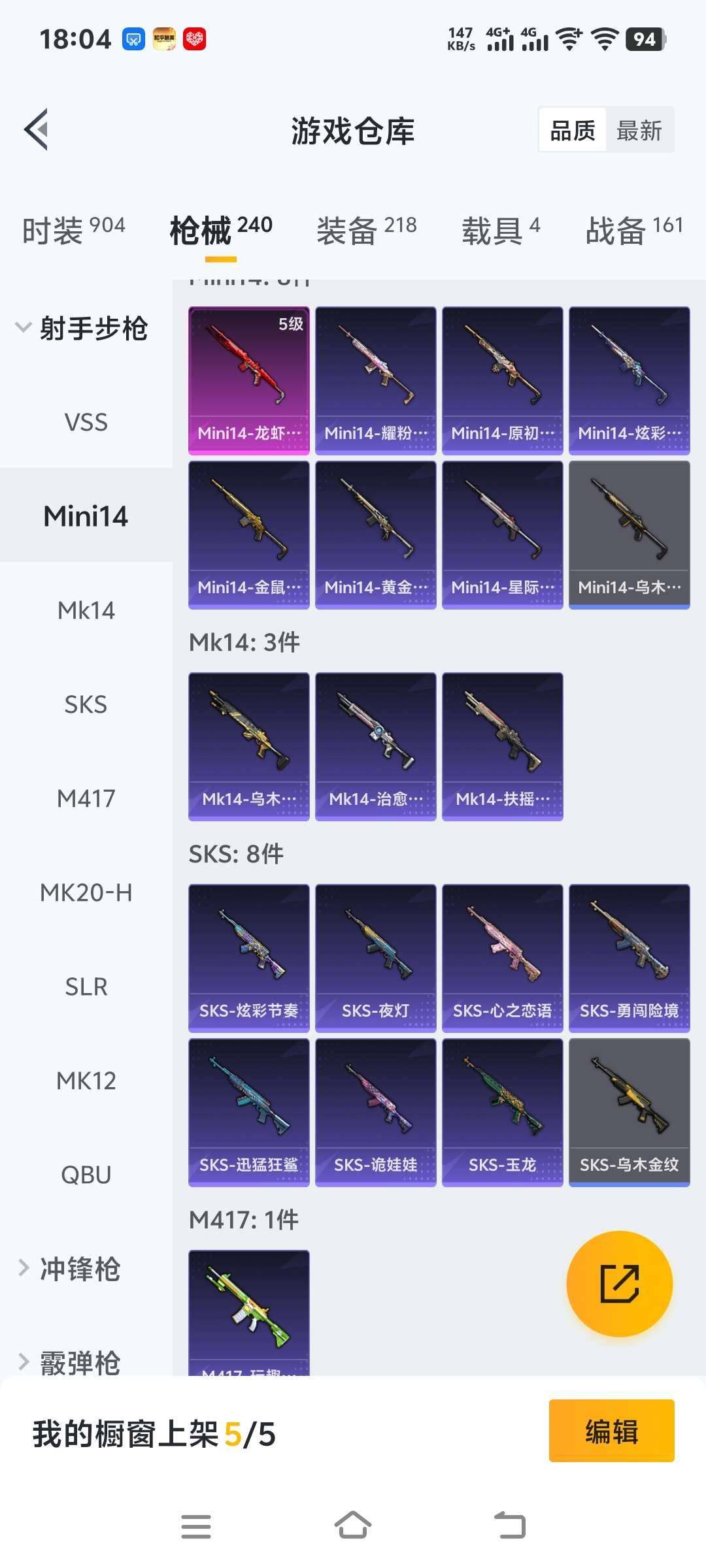Open the SKS-心之恋语 skin

click(502, 958)
